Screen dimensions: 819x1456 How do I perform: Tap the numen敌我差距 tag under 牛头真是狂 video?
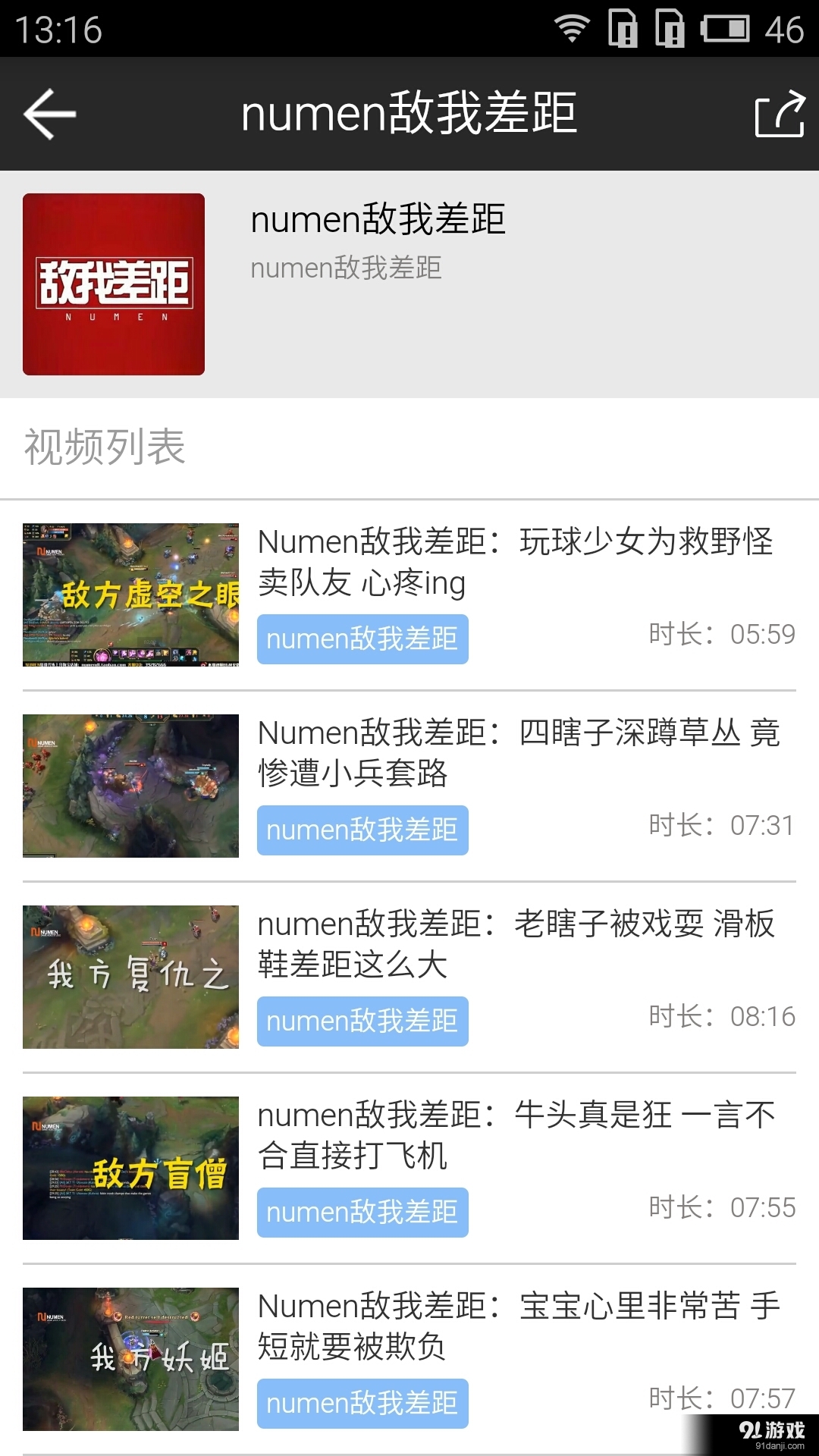[x=362, y=1213]
